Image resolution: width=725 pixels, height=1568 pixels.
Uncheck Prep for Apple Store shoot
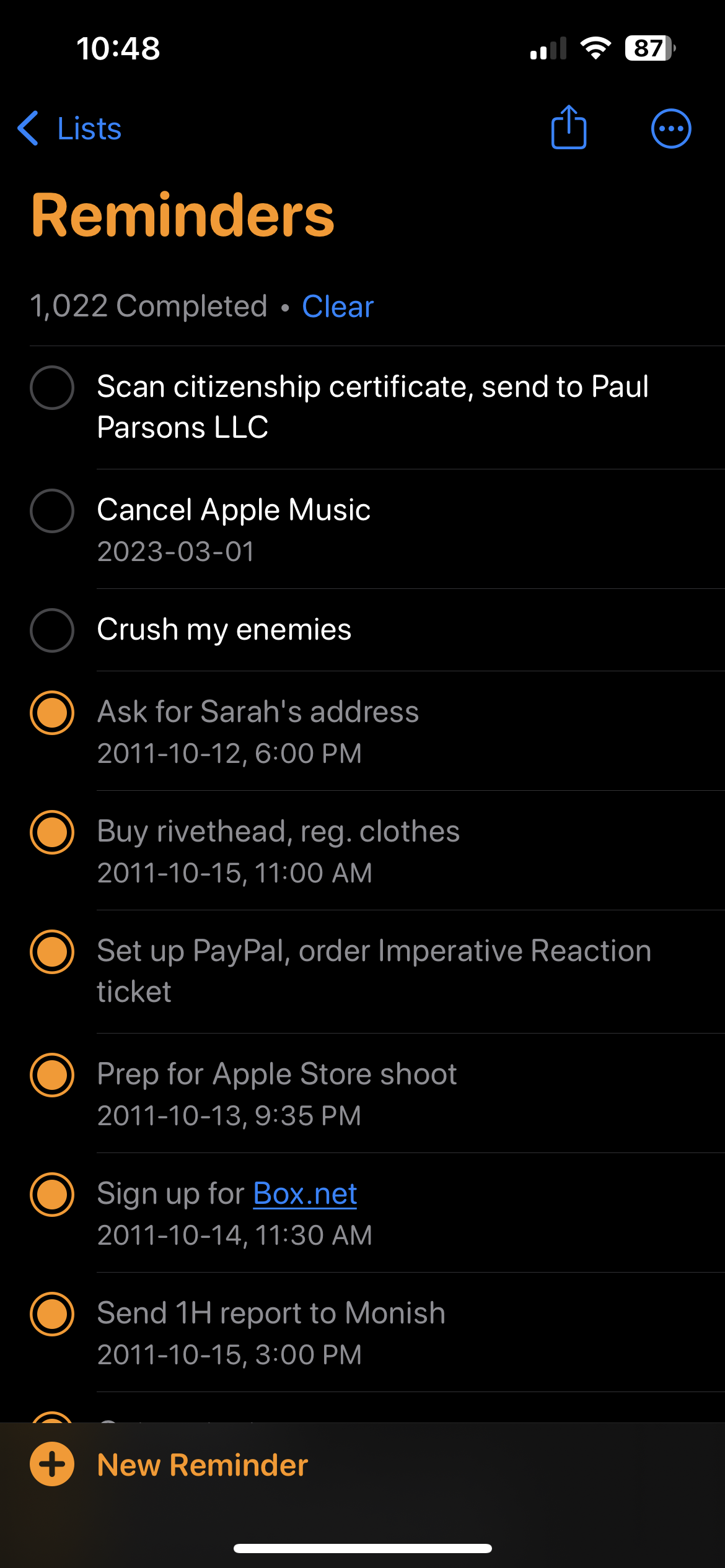click(52, 1075)
